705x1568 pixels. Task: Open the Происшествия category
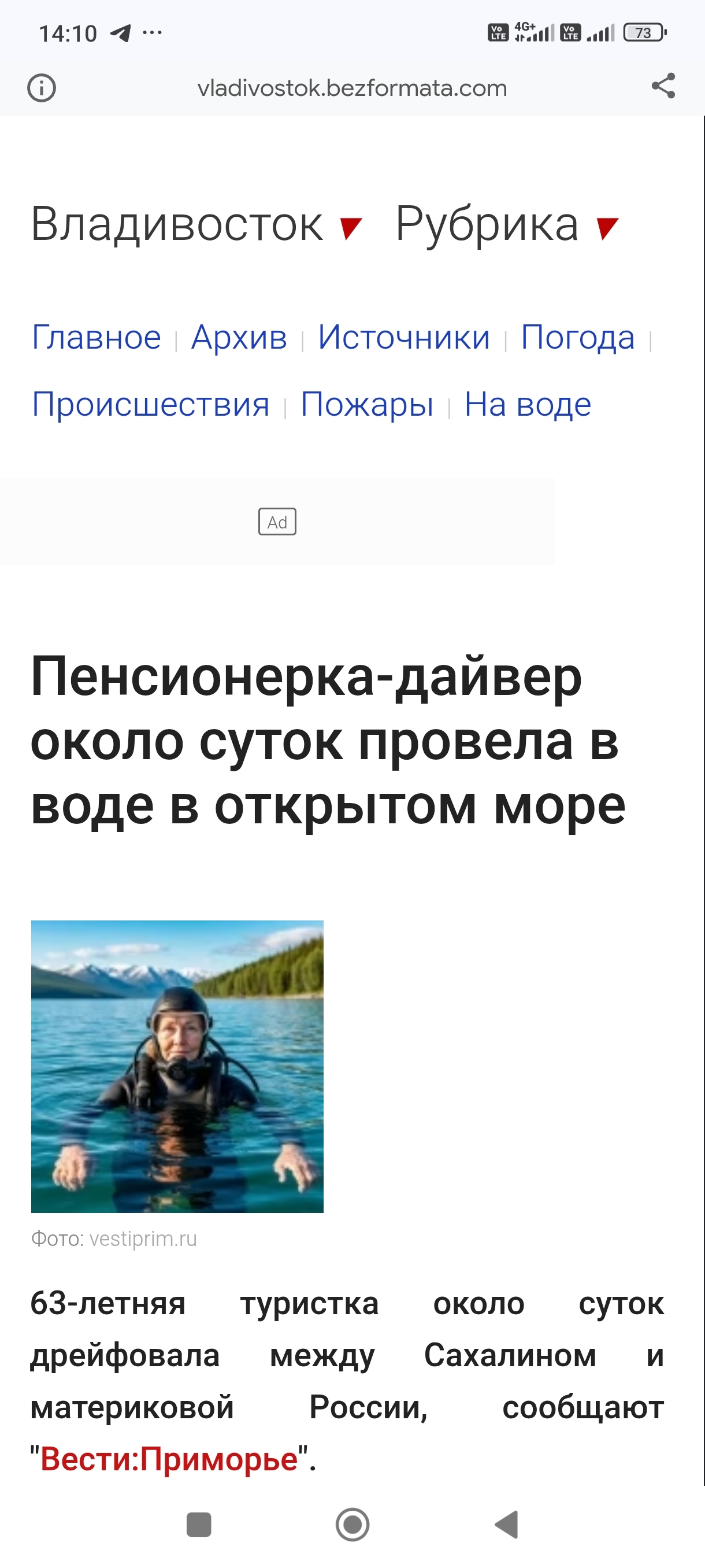151,404
